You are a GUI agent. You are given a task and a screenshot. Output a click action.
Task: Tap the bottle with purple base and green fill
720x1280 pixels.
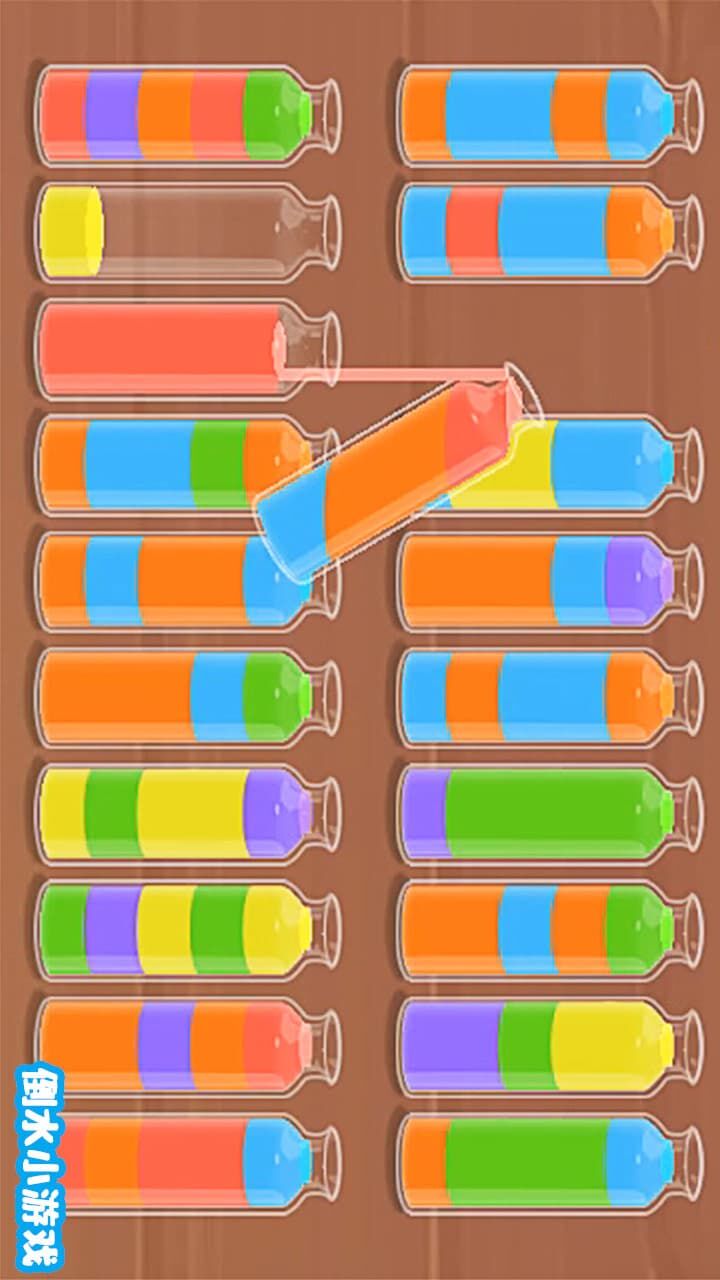pos(548,813)
